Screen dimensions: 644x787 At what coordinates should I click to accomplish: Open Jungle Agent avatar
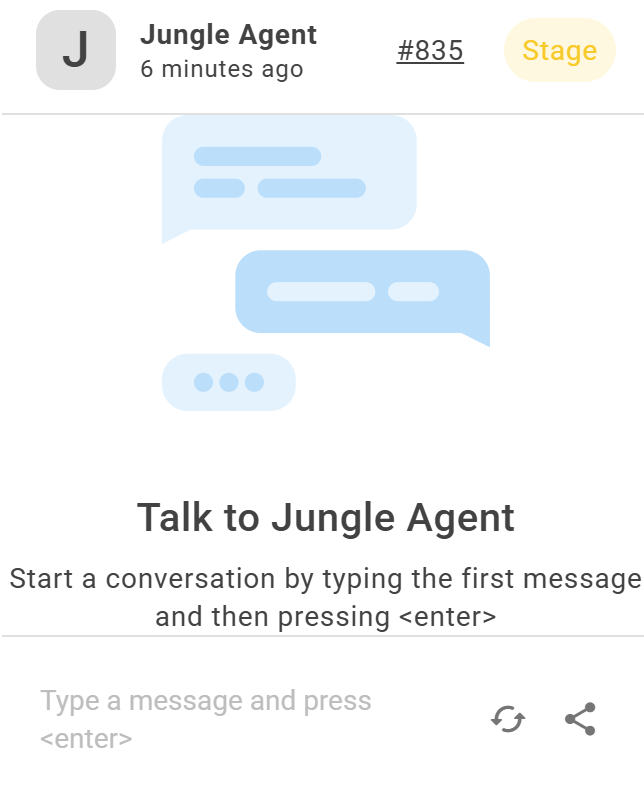pos(76,50)
